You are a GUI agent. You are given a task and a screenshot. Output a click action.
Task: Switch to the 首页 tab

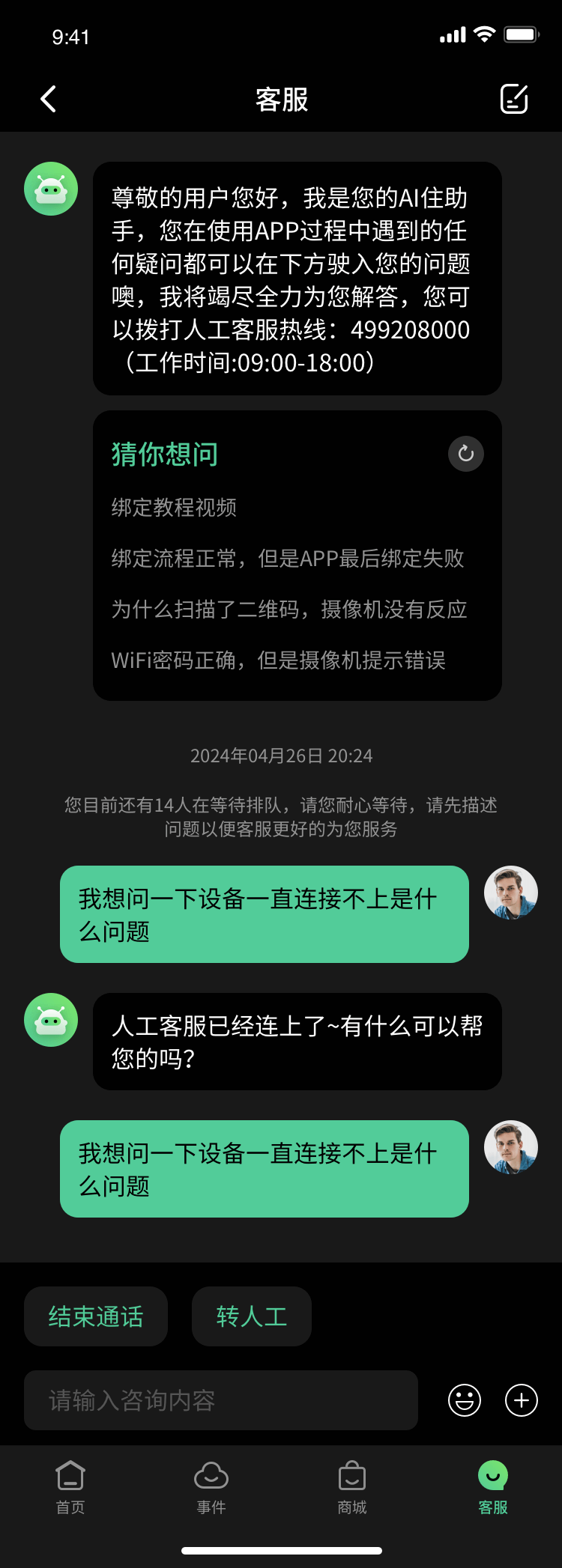[70, 1487]
